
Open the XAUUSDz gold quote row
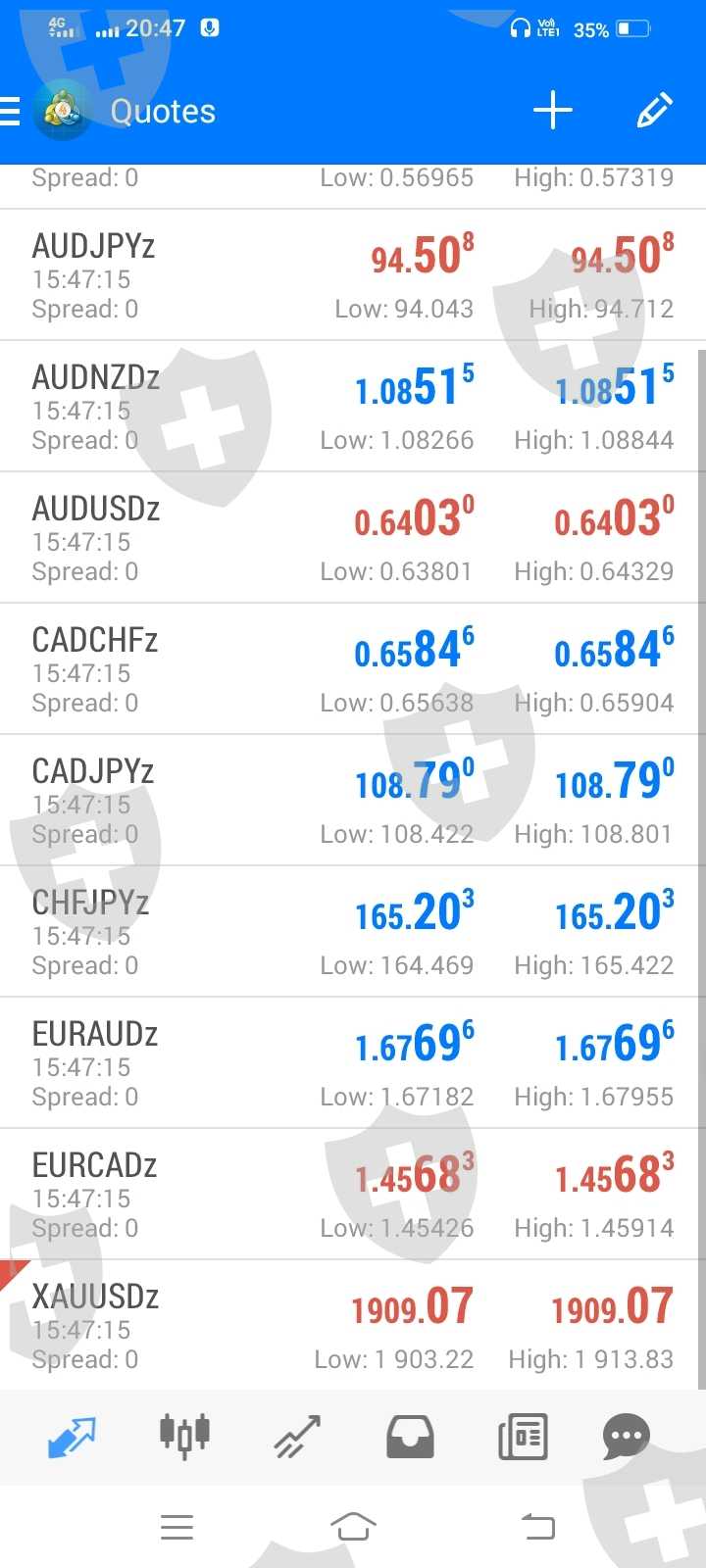(x=353, y=1326)
